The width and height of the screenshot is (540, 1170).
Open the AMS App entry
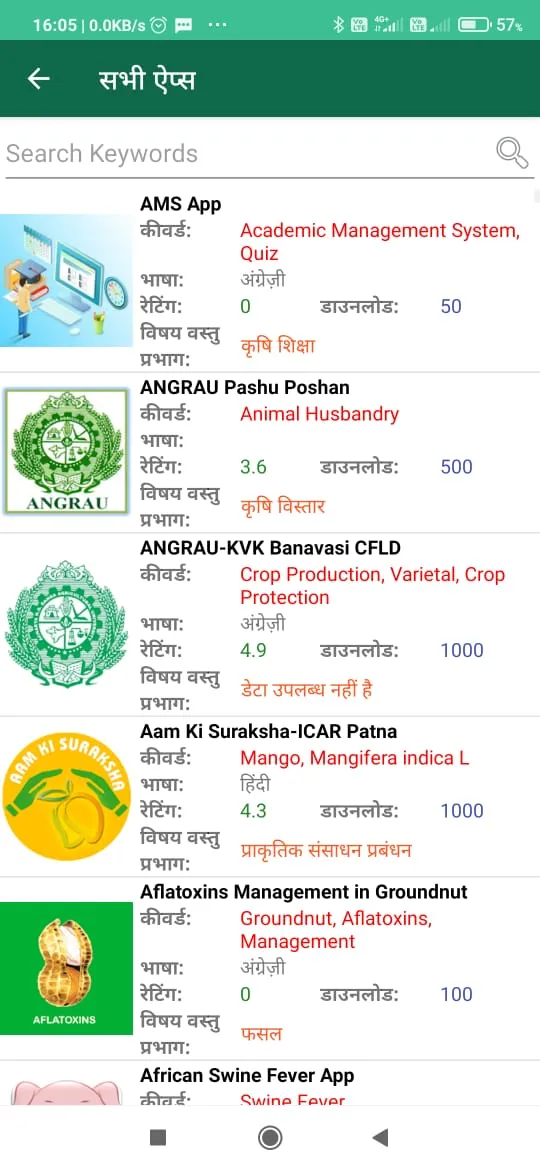coord(270,281)
